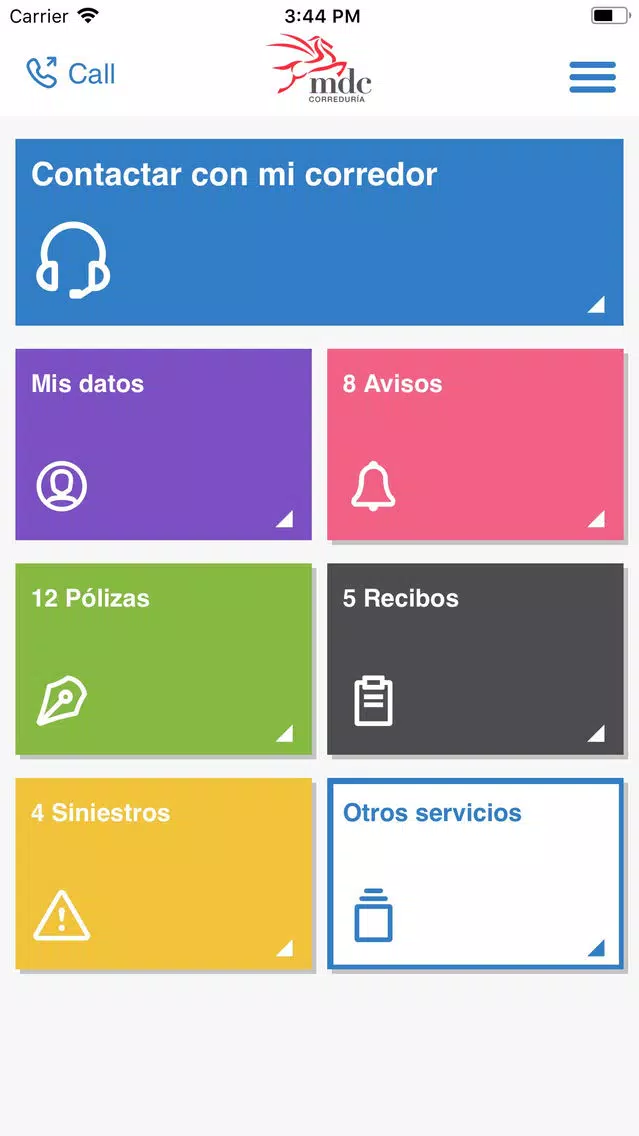Tap the Call button

[x=70, y=74]
